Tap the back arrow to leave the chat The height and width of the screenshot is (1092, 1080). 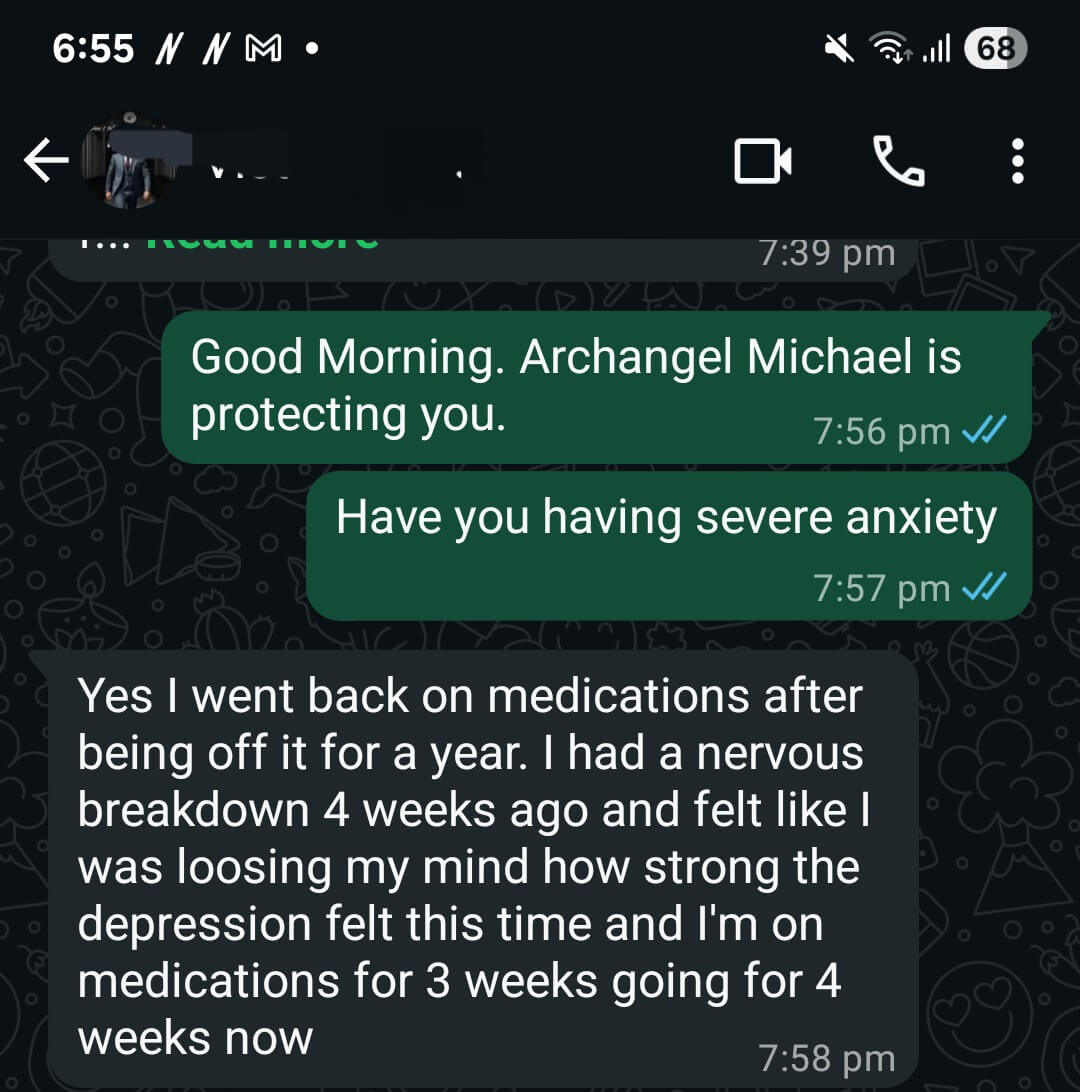click(x=46, y=158)
